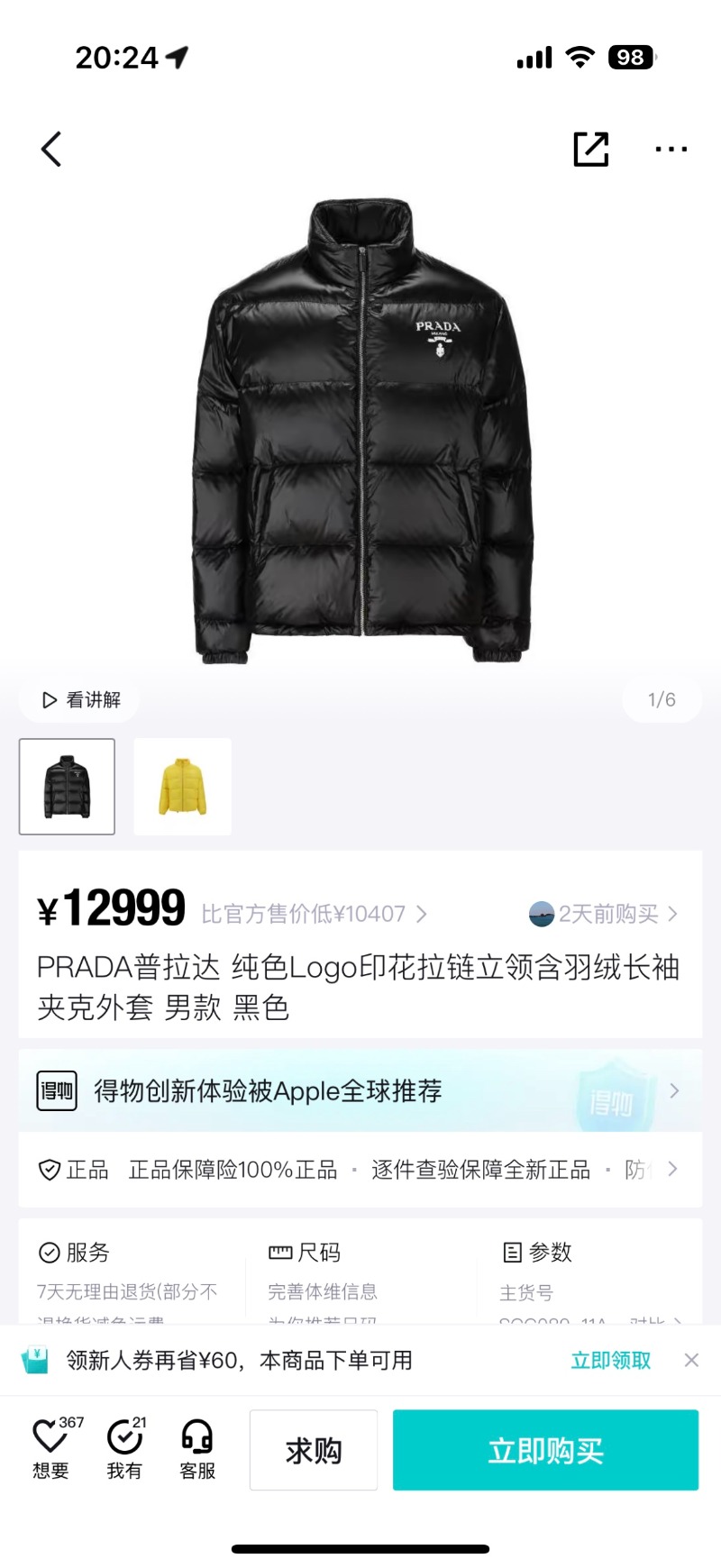
Task: Open the 比官方售价低¥10407 price comparison
Action: [x=313, y=914]
